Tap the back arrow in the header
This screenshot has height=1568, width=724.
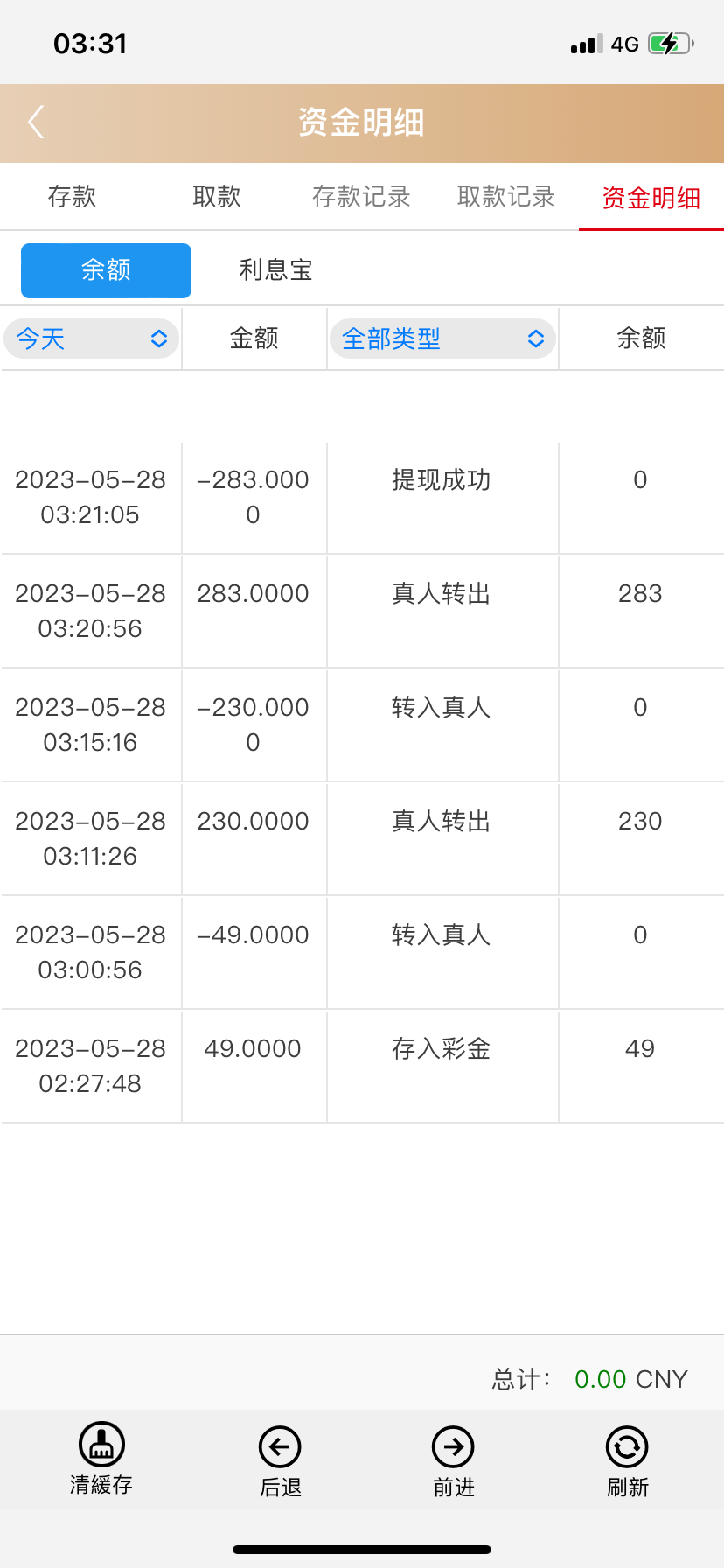[x=35, y=122]
